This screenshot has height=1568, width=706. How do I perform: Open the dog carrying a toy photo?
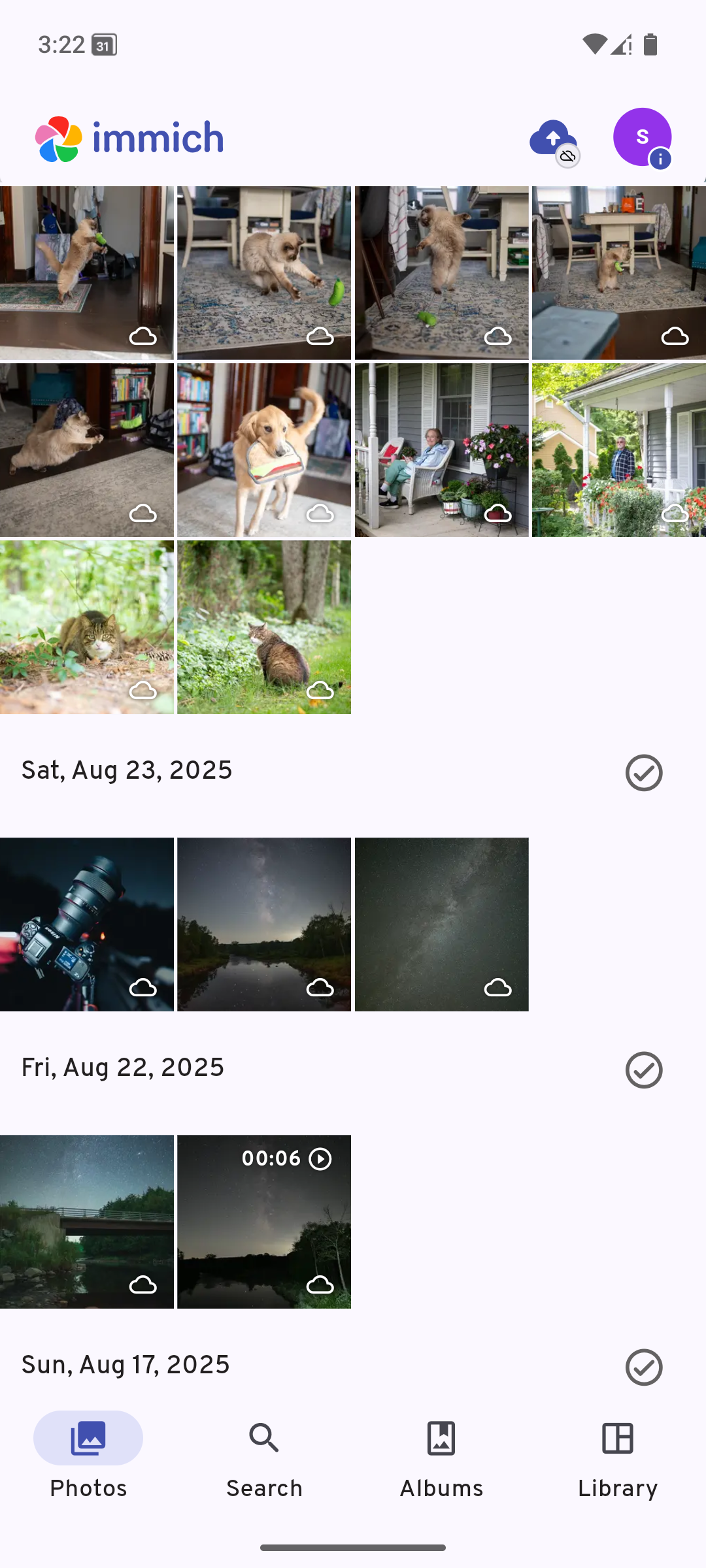pos(264,450)
